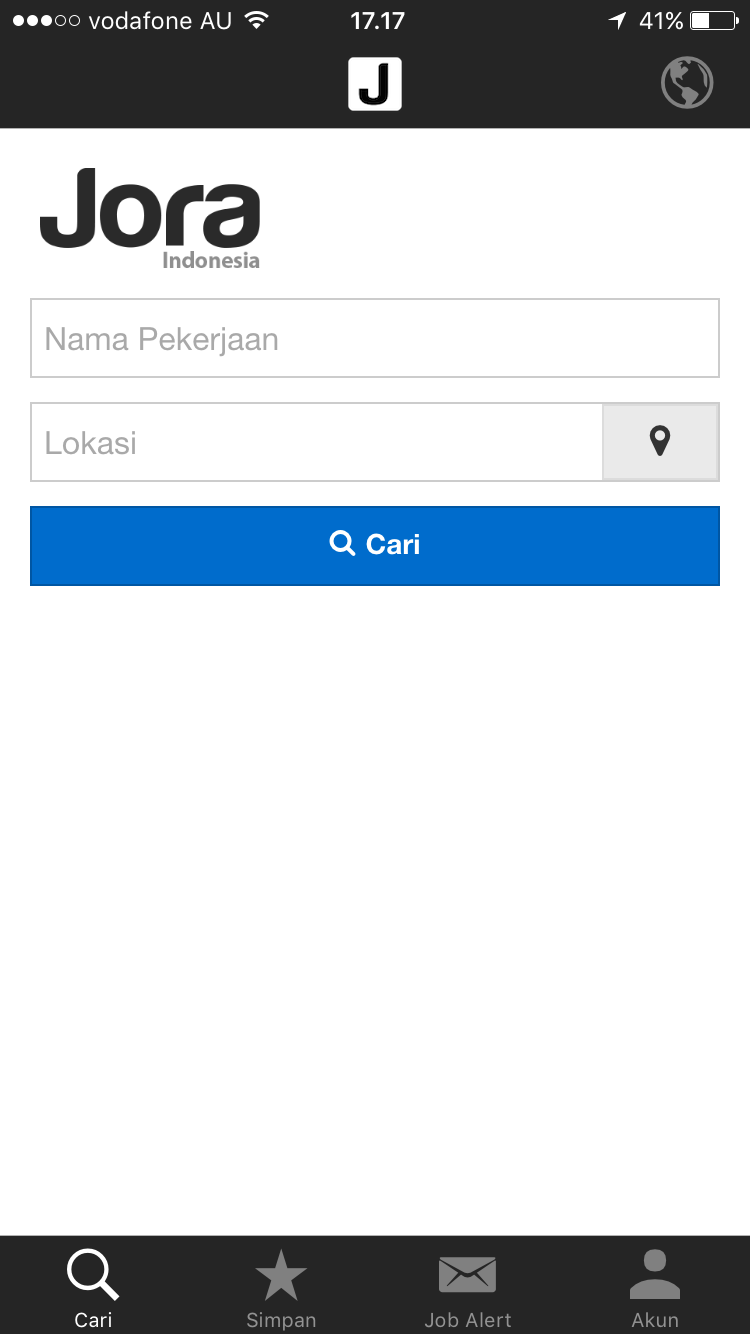Use current location pin button
The height and width of the screenshot is (1334, 750).
click(x=660, y=442)
